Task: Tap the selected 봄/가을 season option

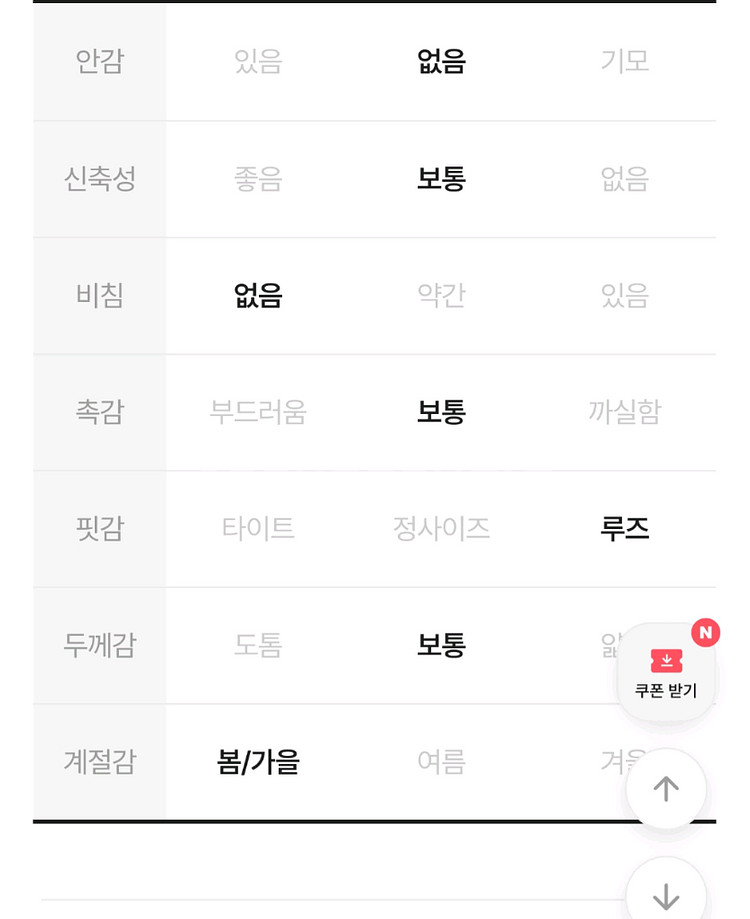Action: coord(258,760)
